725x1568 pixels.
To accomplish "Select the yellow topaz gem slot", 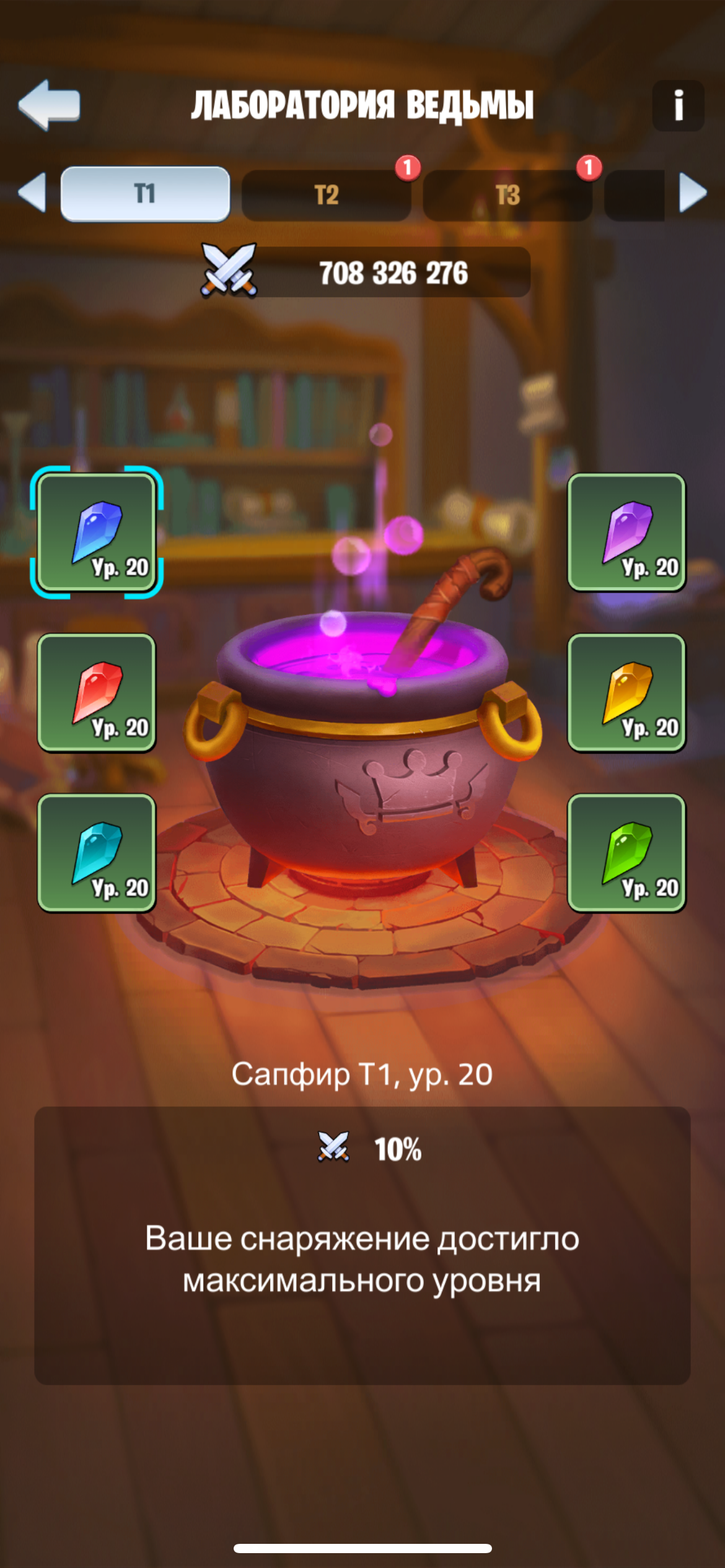I will pos(626,692).
